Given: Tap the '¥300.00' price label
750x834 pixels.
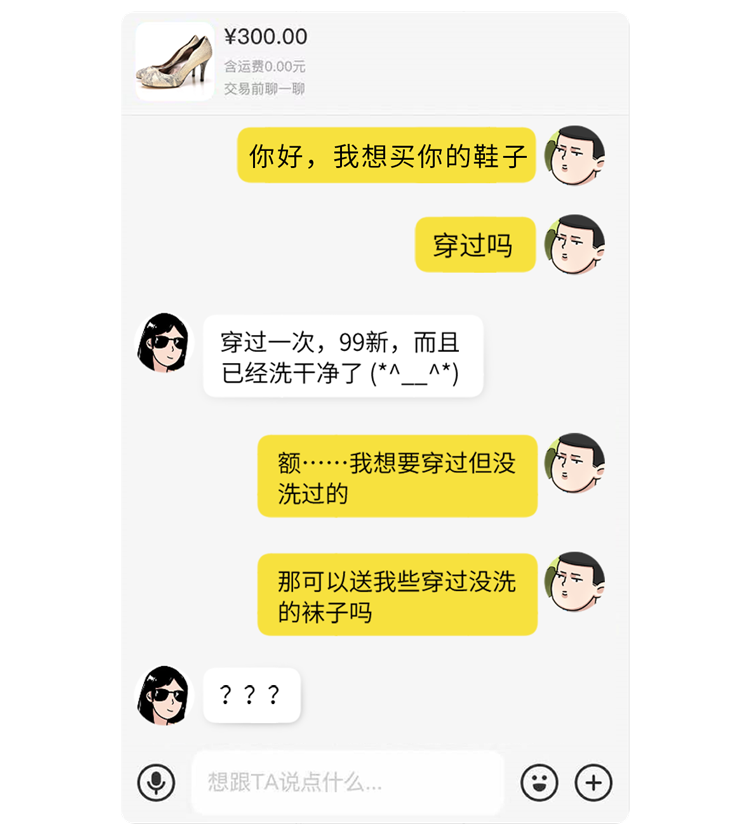Looking at the screenshot, I should [x=267, y=37].
